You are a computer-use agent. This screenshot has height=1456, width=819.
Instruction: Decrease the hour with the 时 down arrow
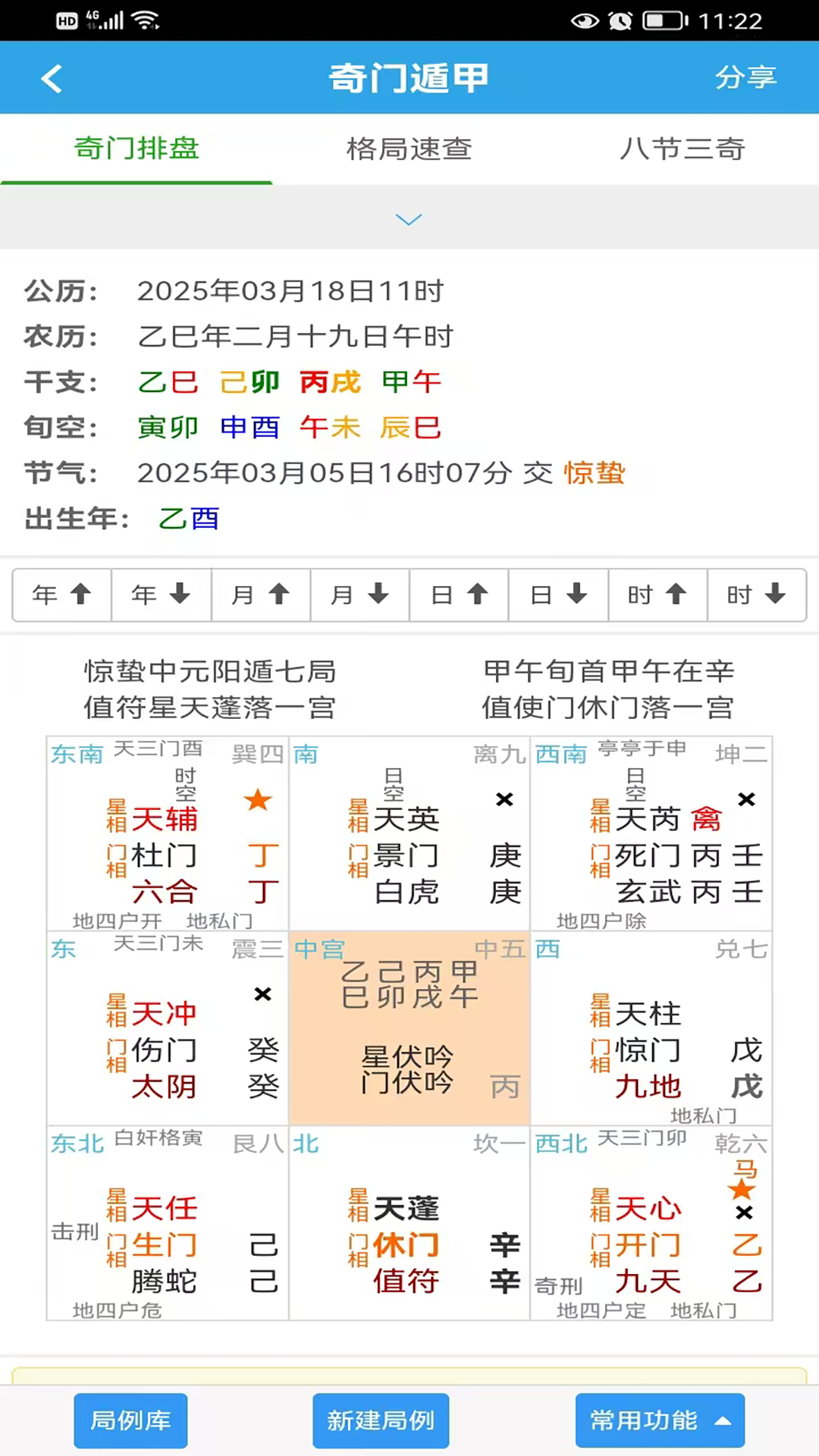tap(756, 595)
